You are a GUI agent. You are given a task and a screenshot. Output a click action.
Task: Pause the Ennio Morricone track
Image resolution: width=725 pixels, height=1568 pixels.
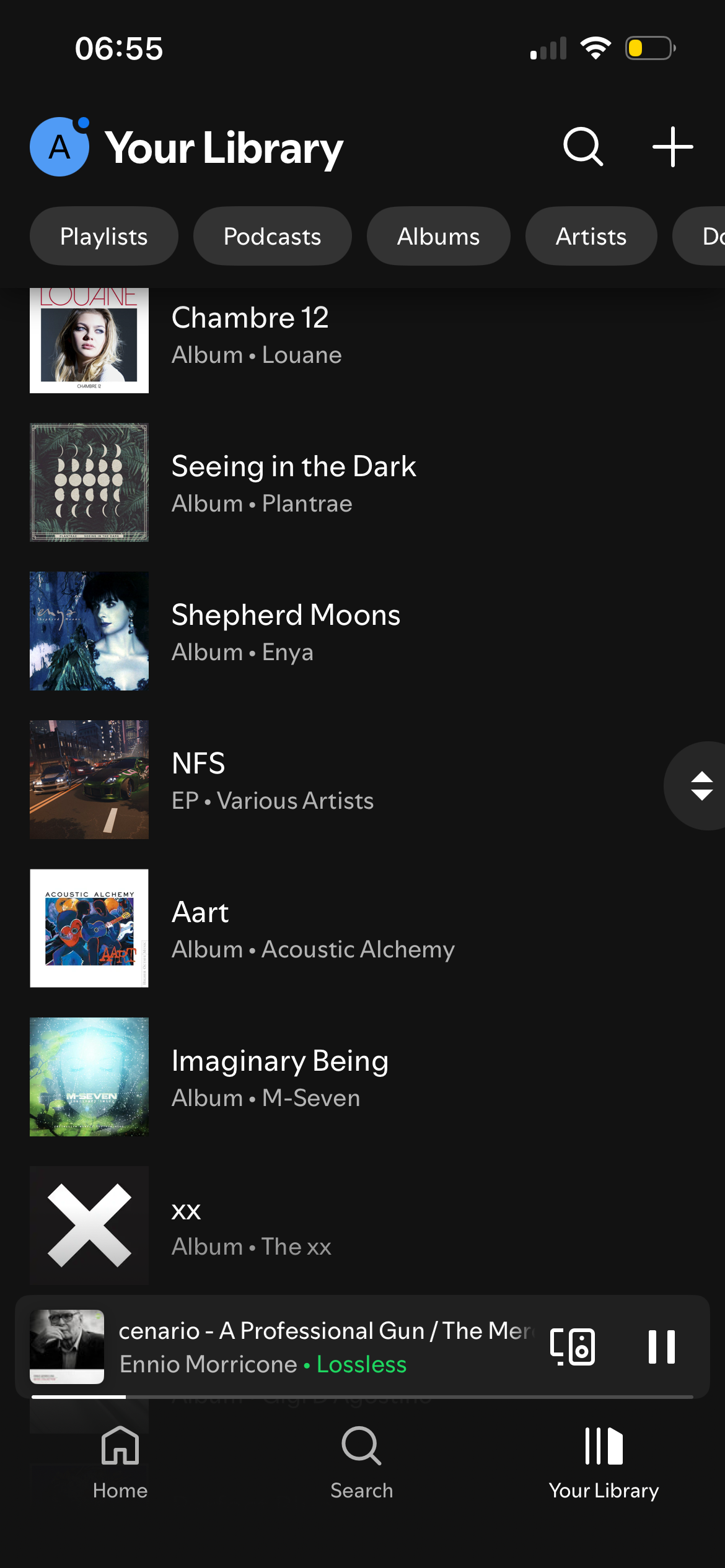coord(661,1347)
